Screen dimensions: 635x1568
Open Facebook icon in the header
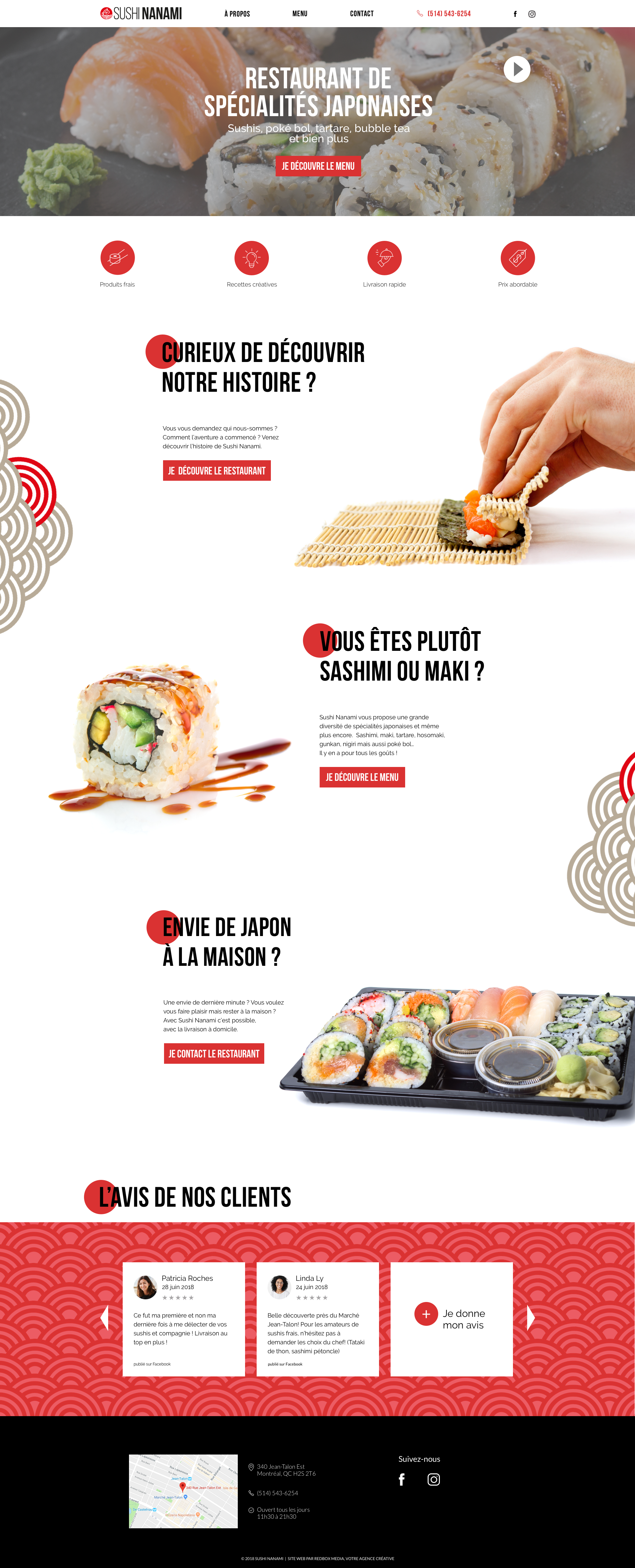point(515,14)
